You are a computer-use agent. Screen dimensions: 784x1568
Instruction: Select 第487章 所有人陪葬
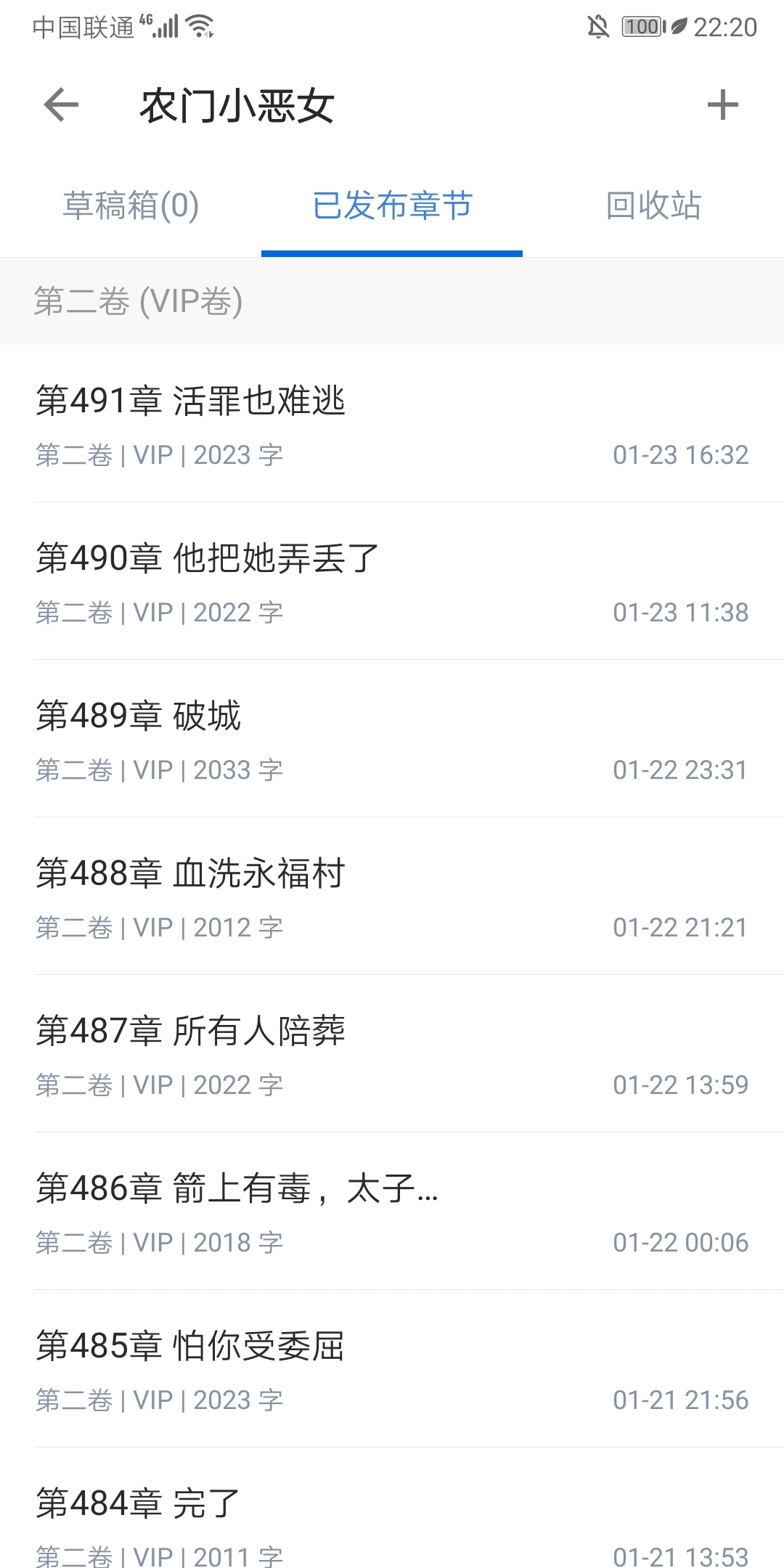tap(392, 1055)
